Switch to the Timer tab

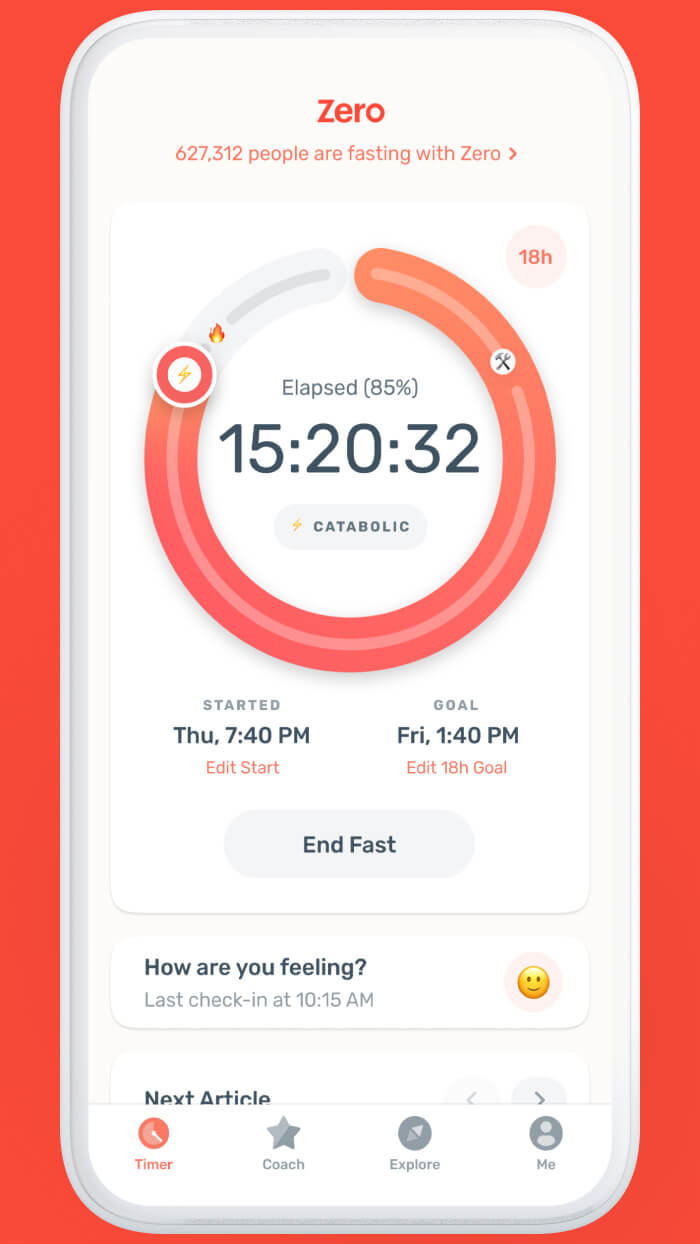153,1144
